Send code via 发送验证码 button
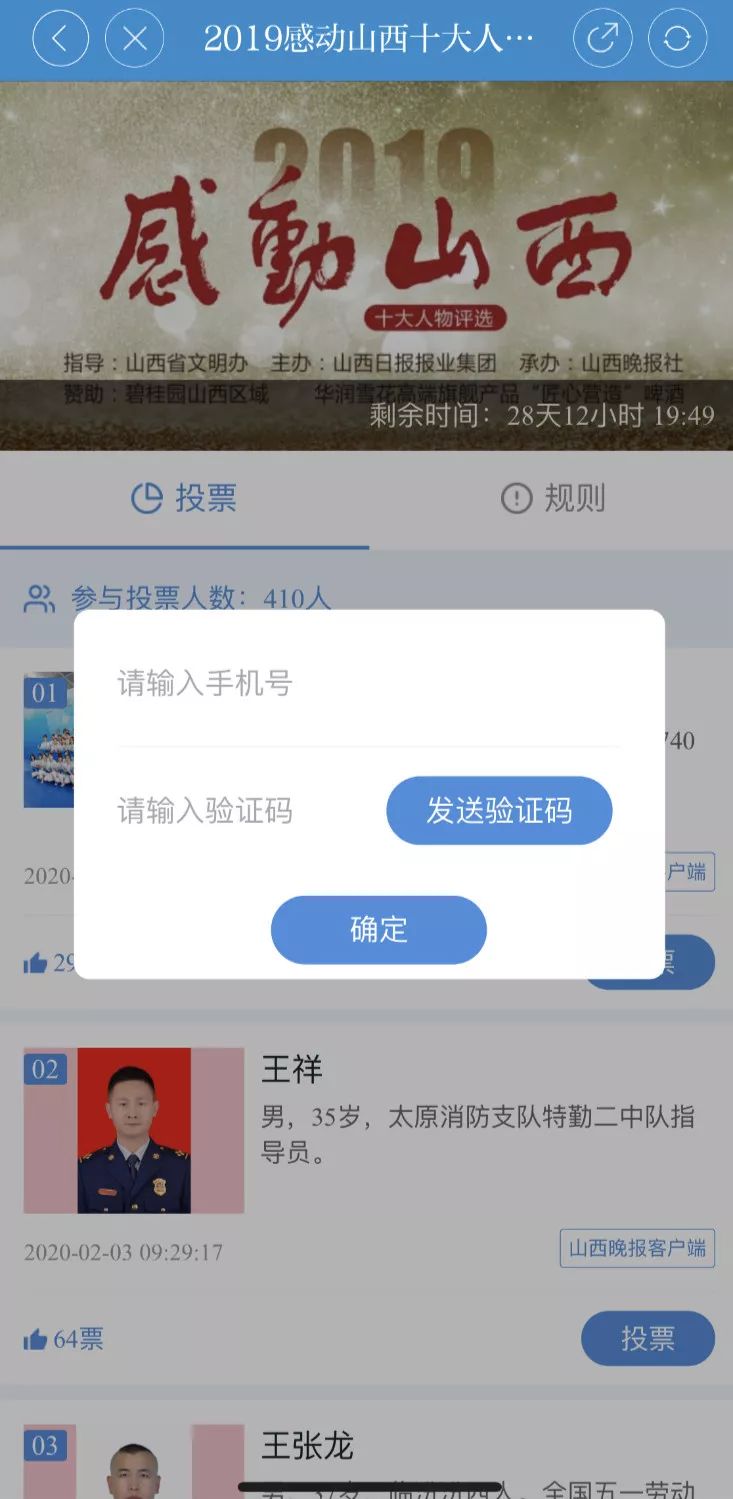733x1499 pixels. tap(499, 810)
